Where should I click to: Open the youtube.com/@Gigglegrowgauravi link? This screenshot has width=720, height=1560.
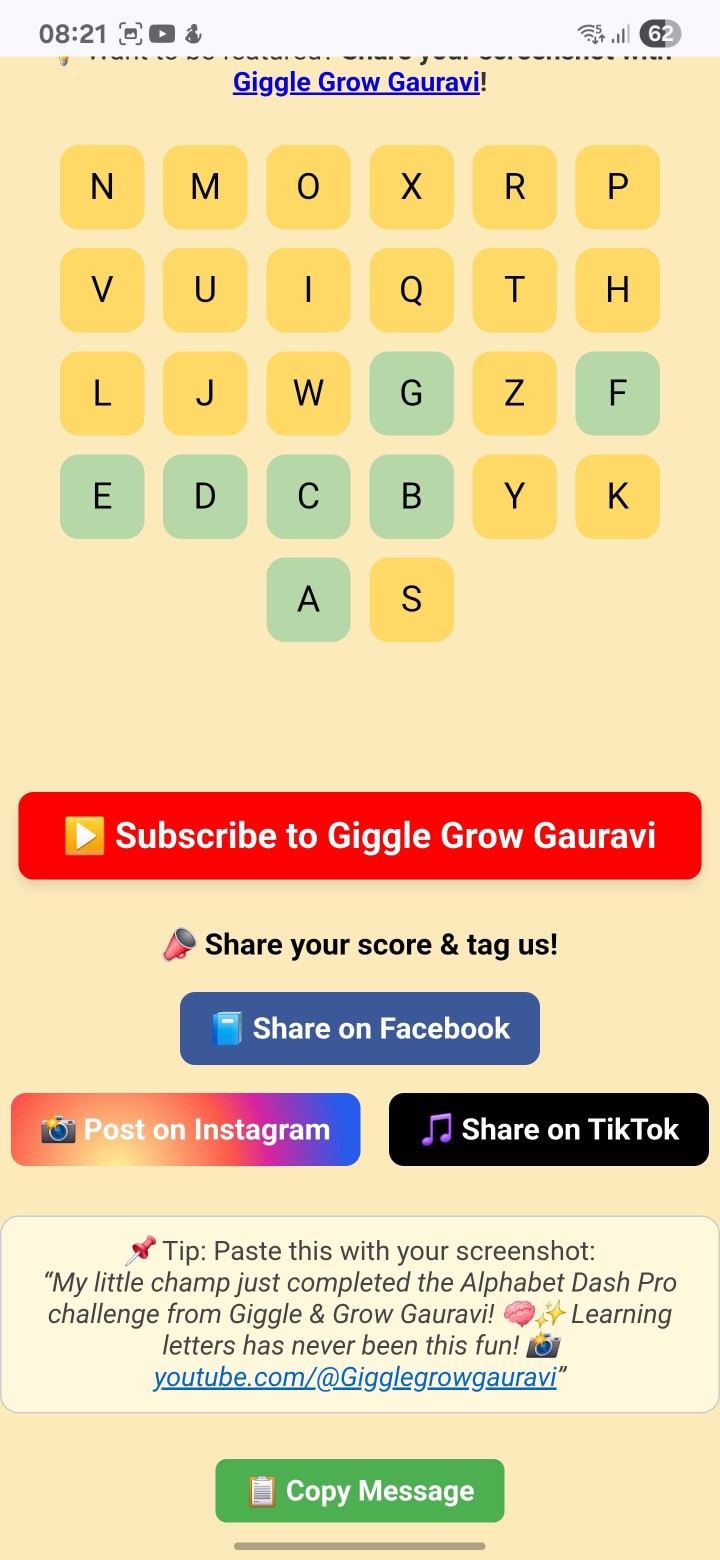click(355, 1377)
